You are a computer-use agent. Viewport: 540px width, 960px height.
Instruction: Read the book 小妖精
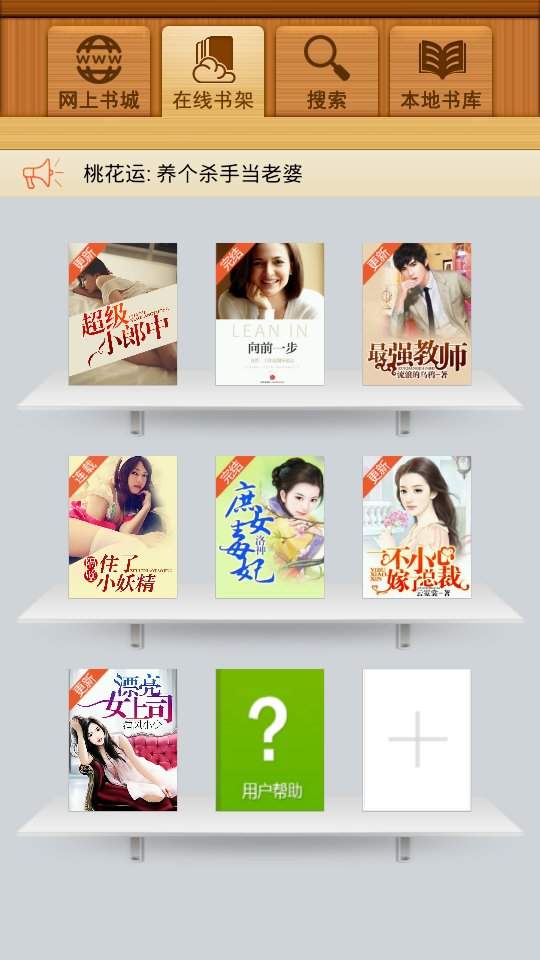[x=123, y=527]
